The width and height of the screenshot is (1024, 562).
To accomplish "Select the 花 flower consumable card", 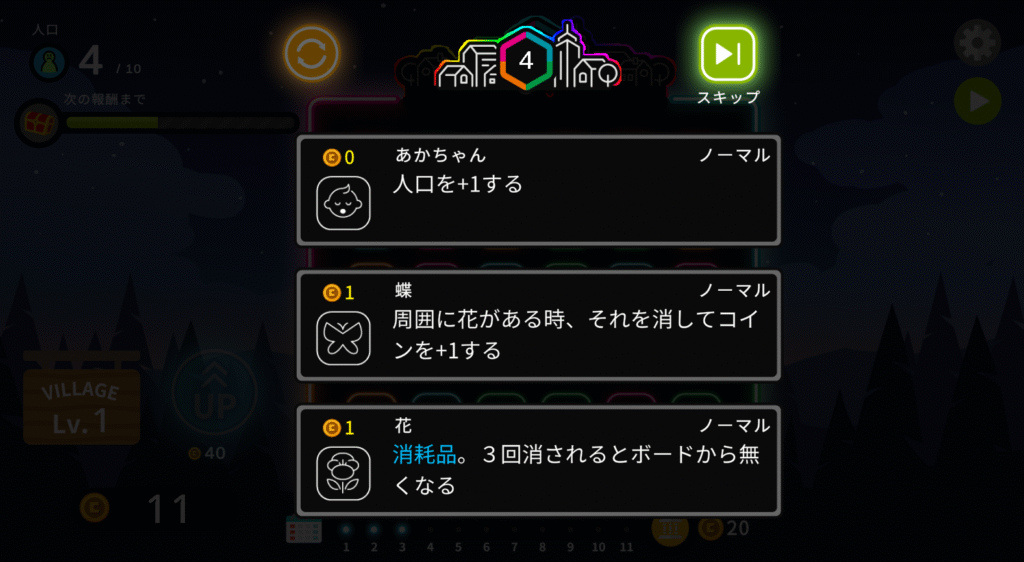I will point(538,460).
